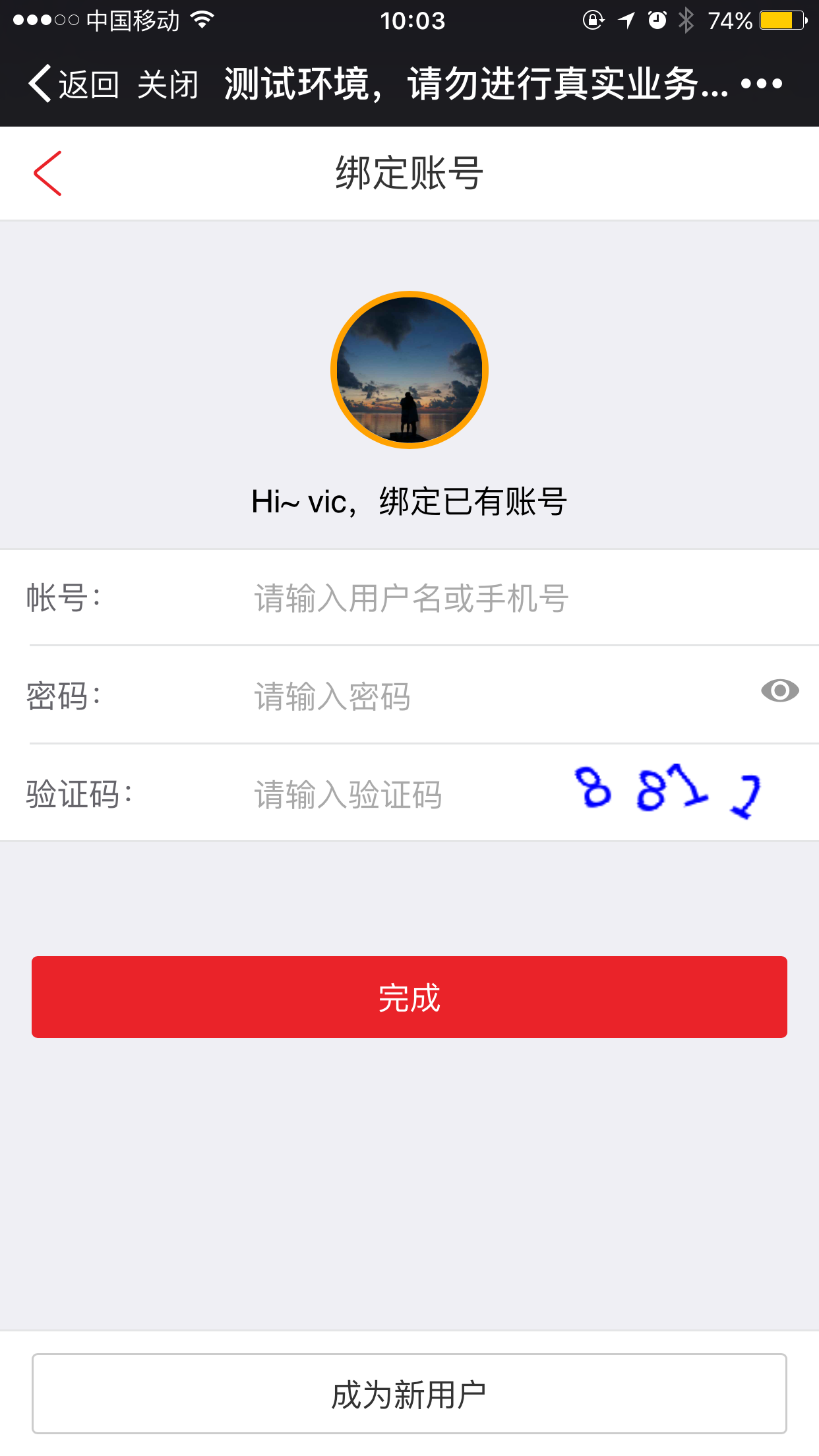Choose 成为新用户 to register as new user
This screenshot has height=1456, width=819.
[409, 1393]
